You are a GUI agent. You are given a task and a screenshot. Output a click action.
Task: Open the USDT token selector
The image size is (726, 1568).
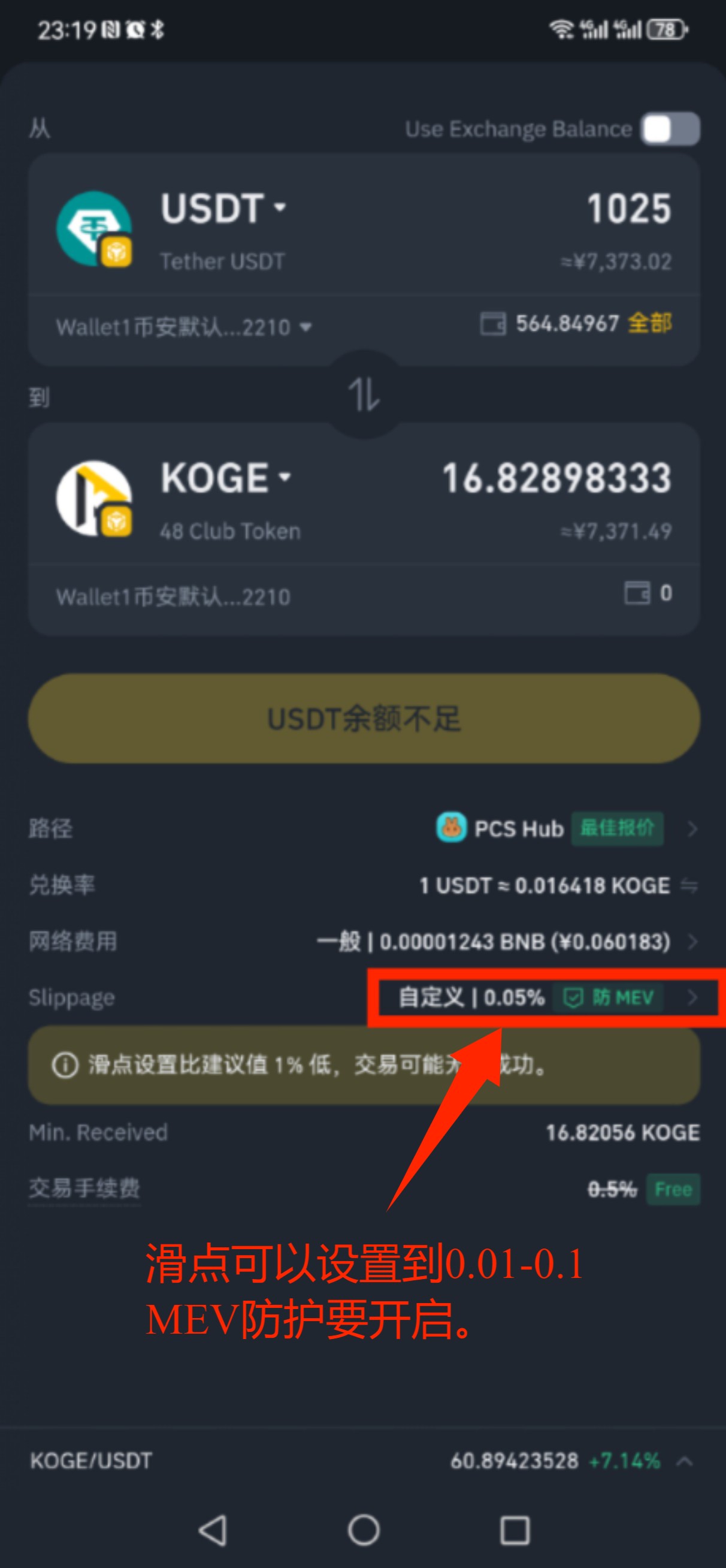click(223, 207)
